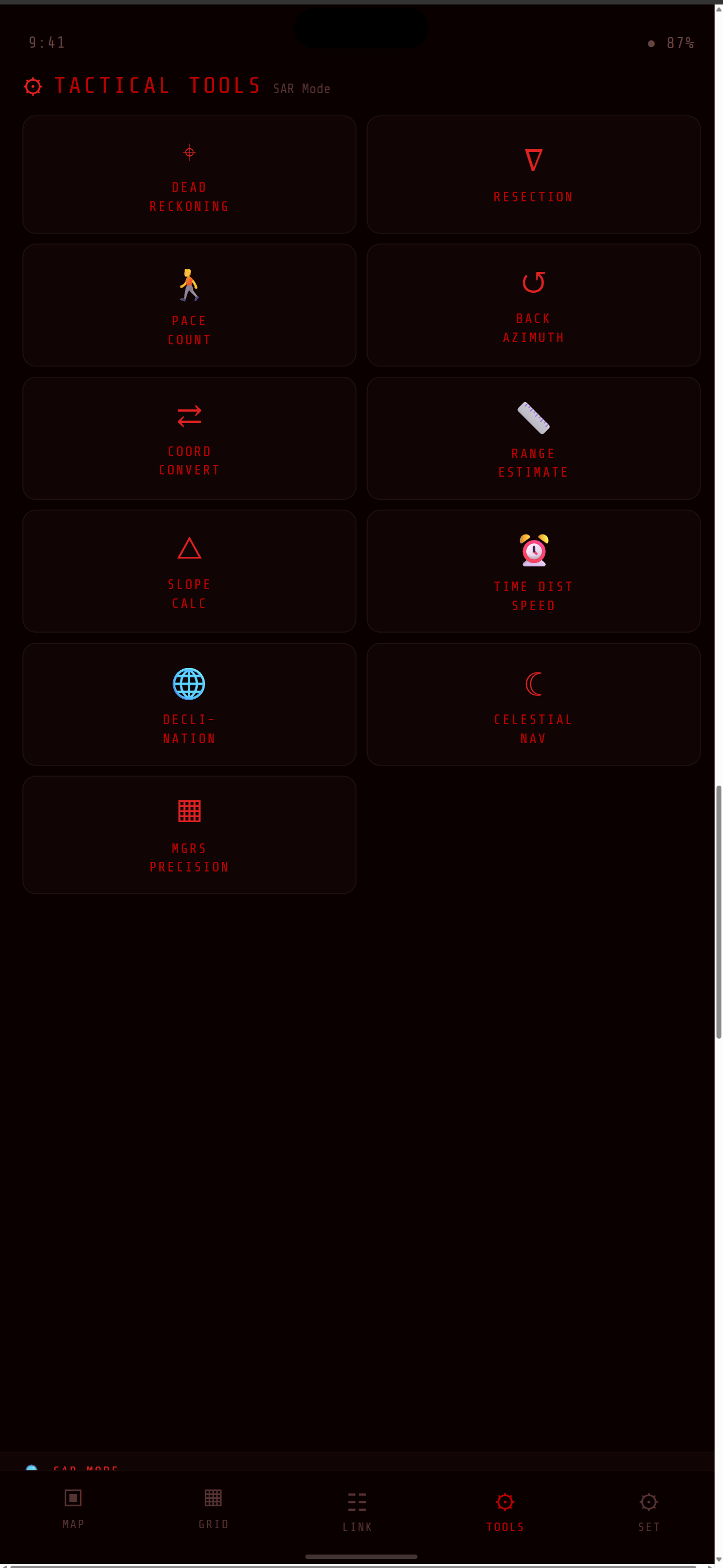
Task: Open the Set settings tab
Action: click(649, 1511)
